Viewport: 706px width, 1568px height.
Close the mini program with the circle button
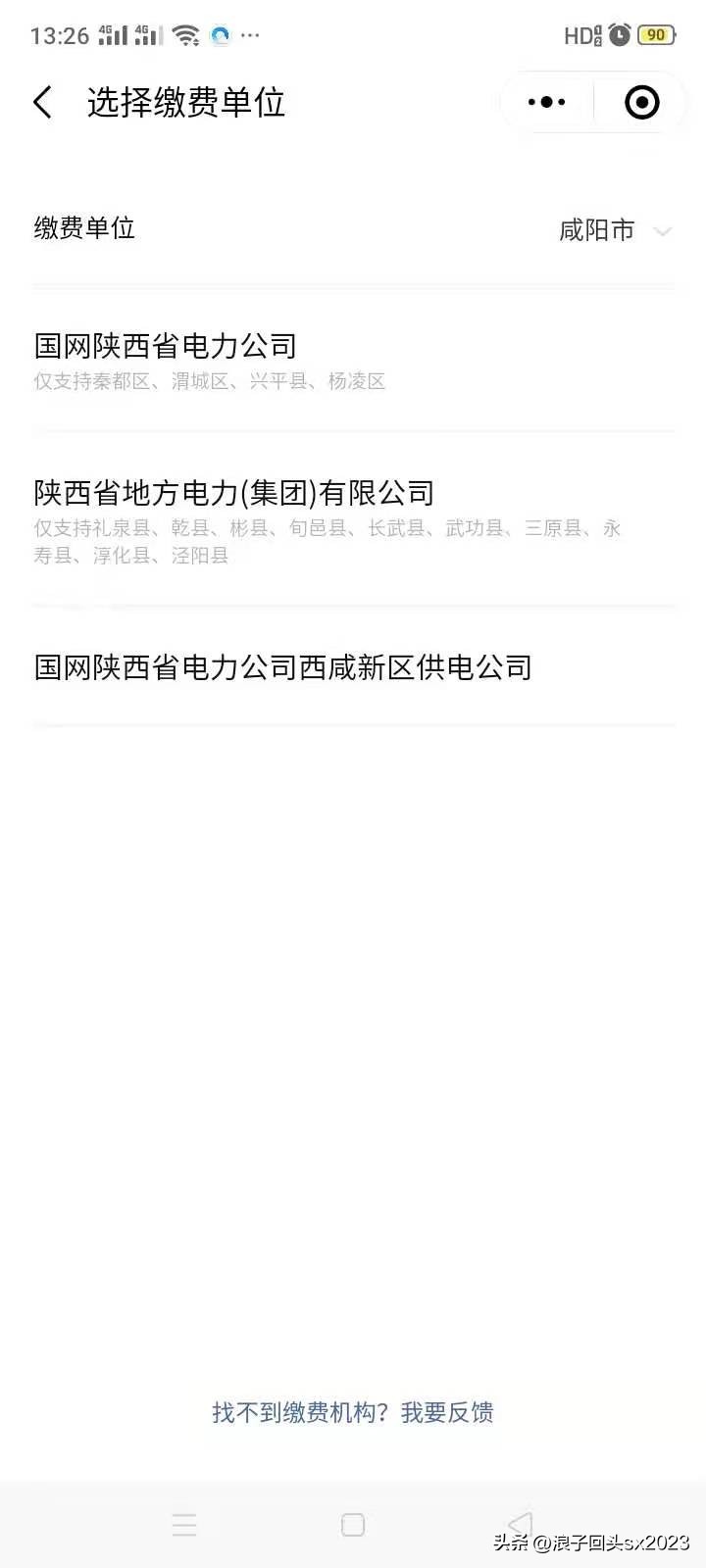click(x=641, y=102)
